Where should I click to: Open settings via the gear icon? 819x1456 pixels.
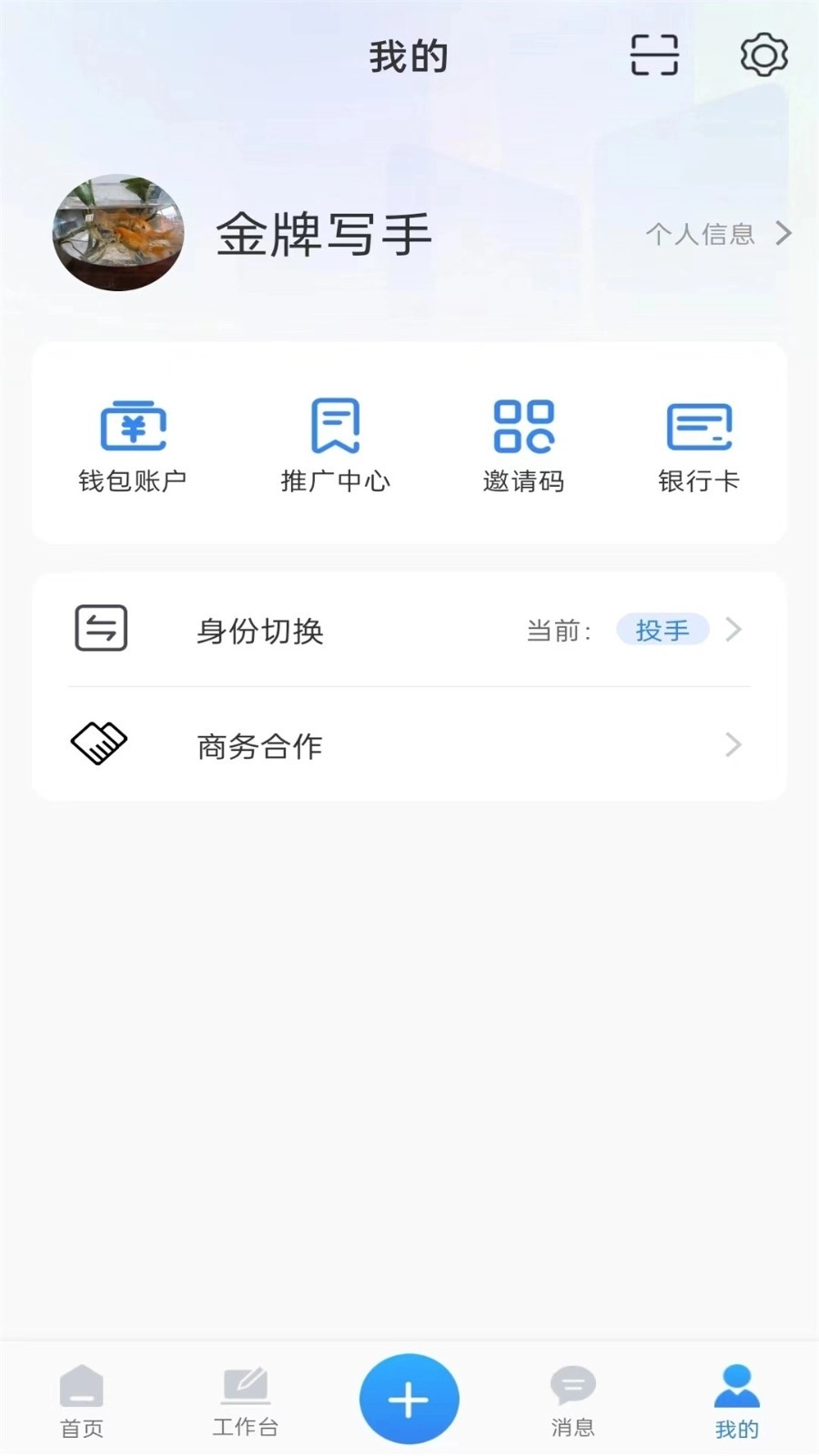[763, 55]
